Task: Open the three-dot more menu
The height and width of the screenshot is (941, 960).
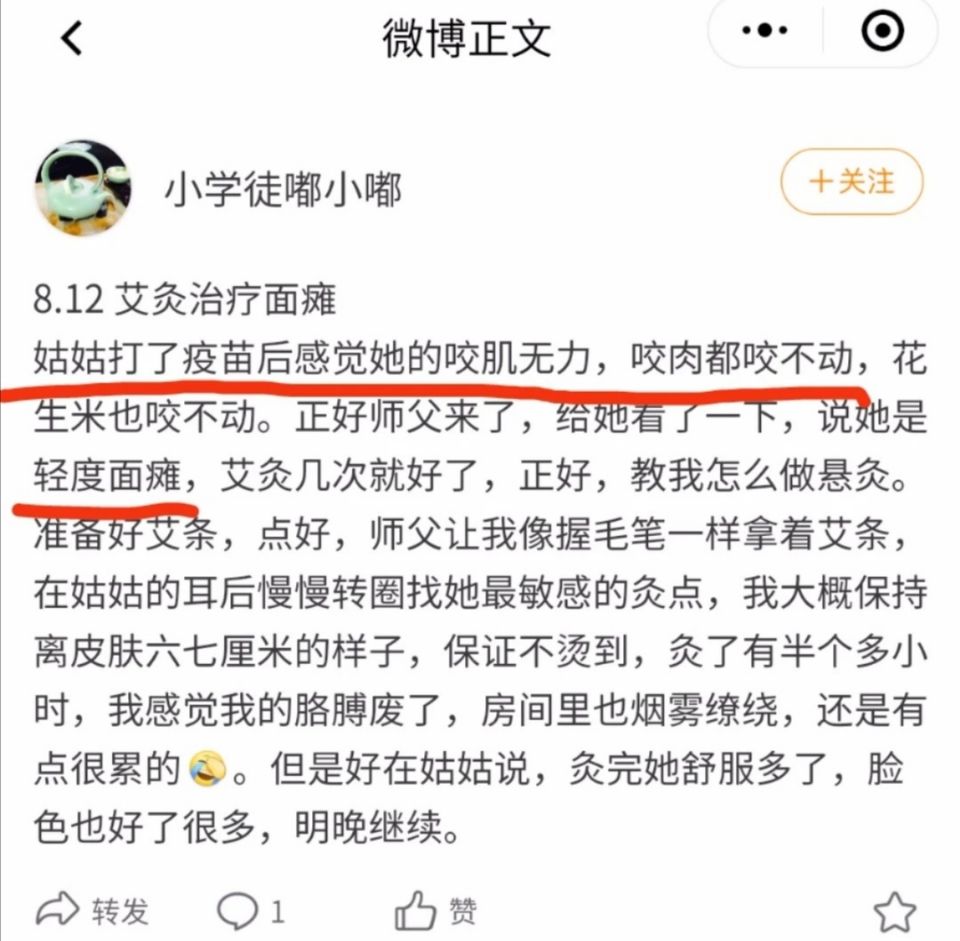Action: point(765,33)
